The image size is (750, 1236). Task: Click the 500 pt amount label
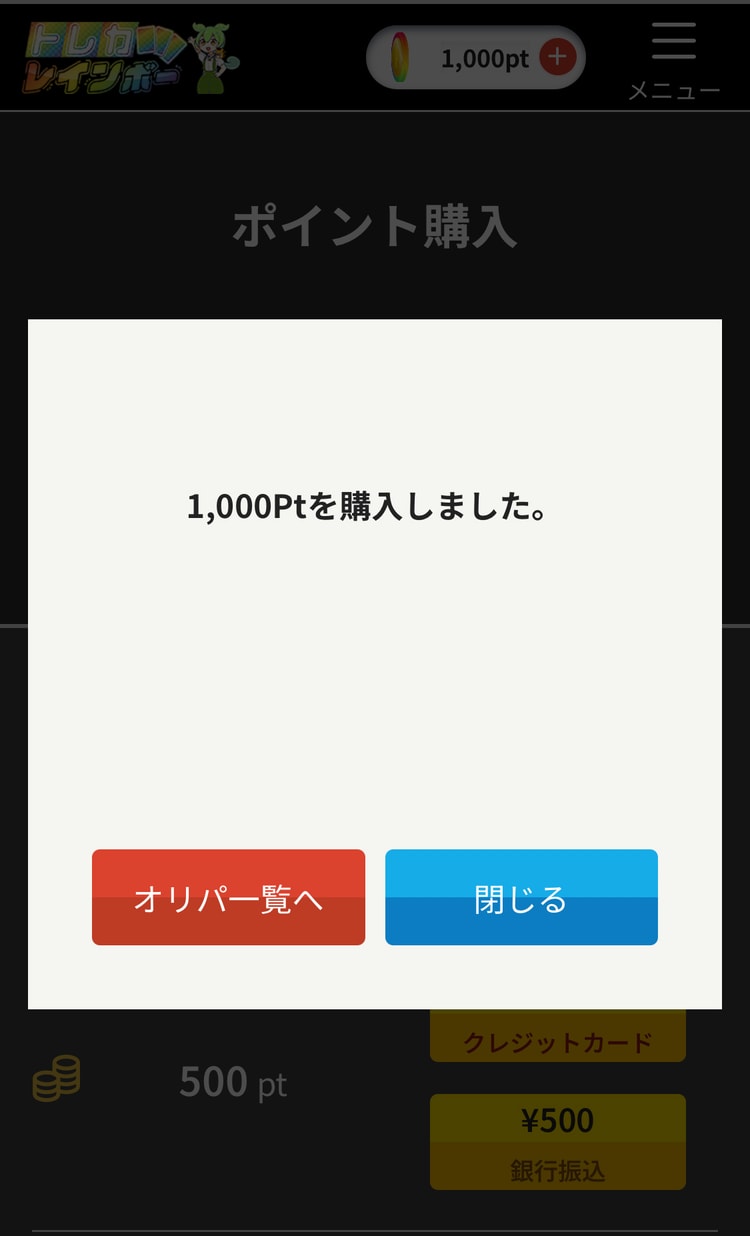232,1083
